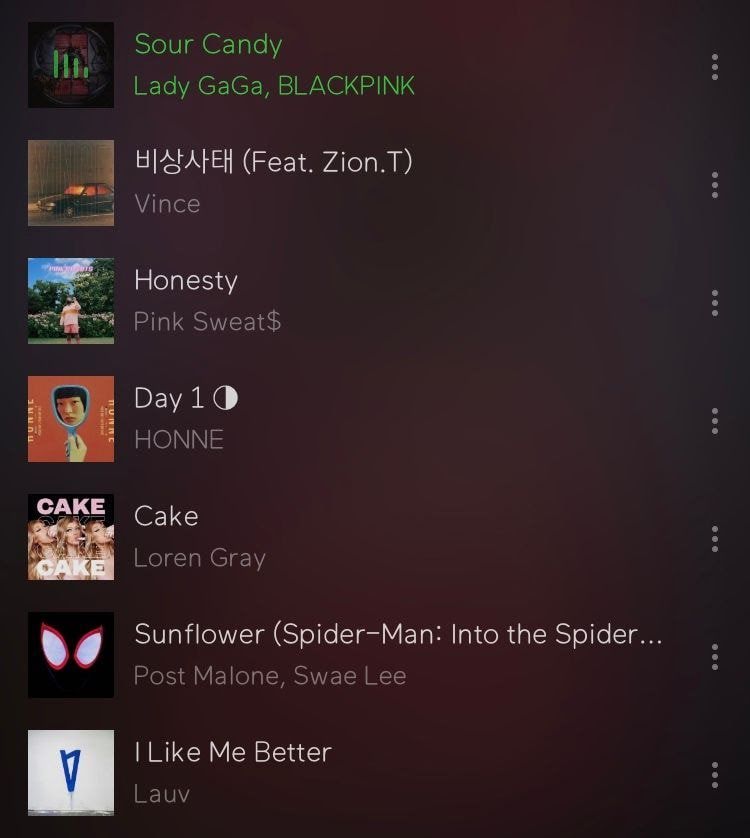
Task: Open more options for Sour Candy
Action: [714, 66]
